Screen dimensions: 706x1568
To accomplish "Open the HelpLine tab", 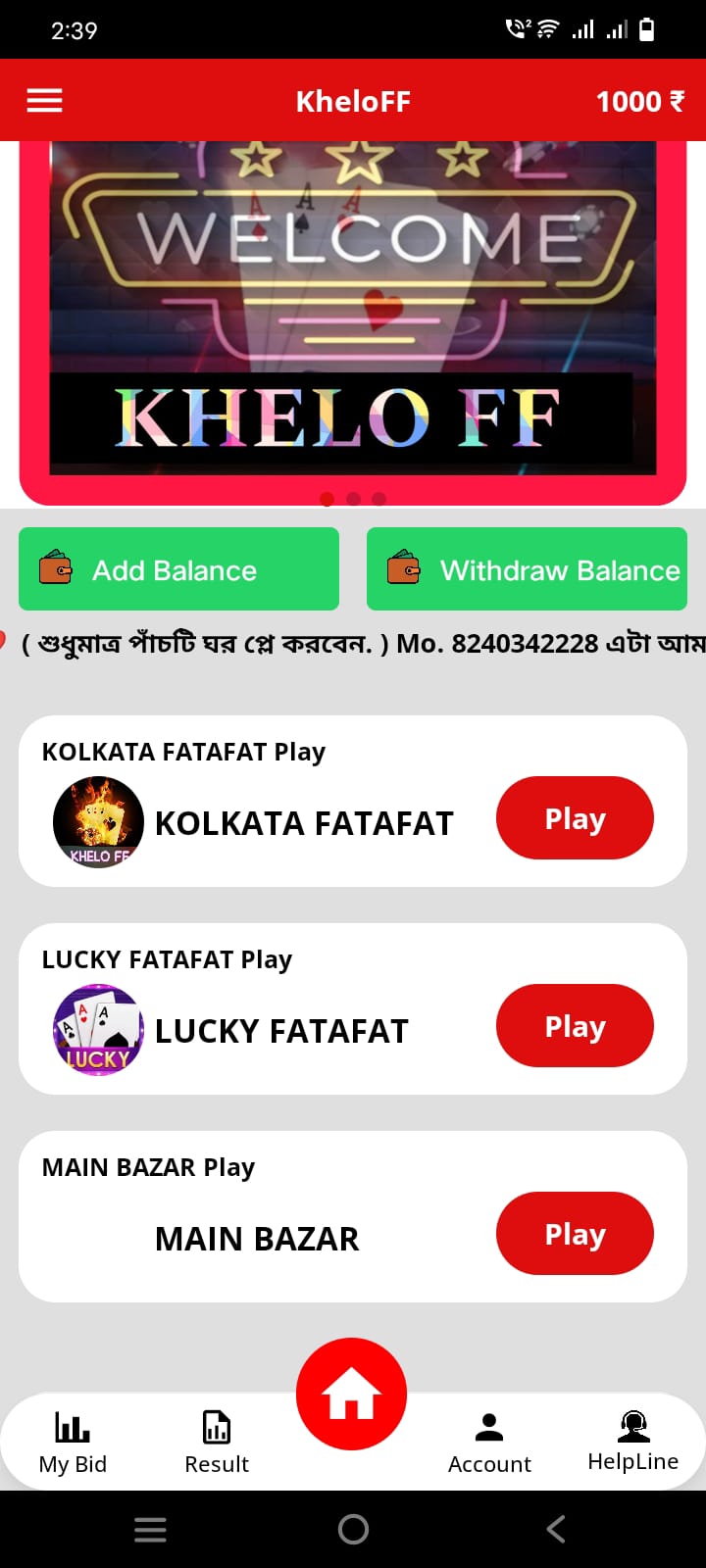I will (x=632, y=1443).
